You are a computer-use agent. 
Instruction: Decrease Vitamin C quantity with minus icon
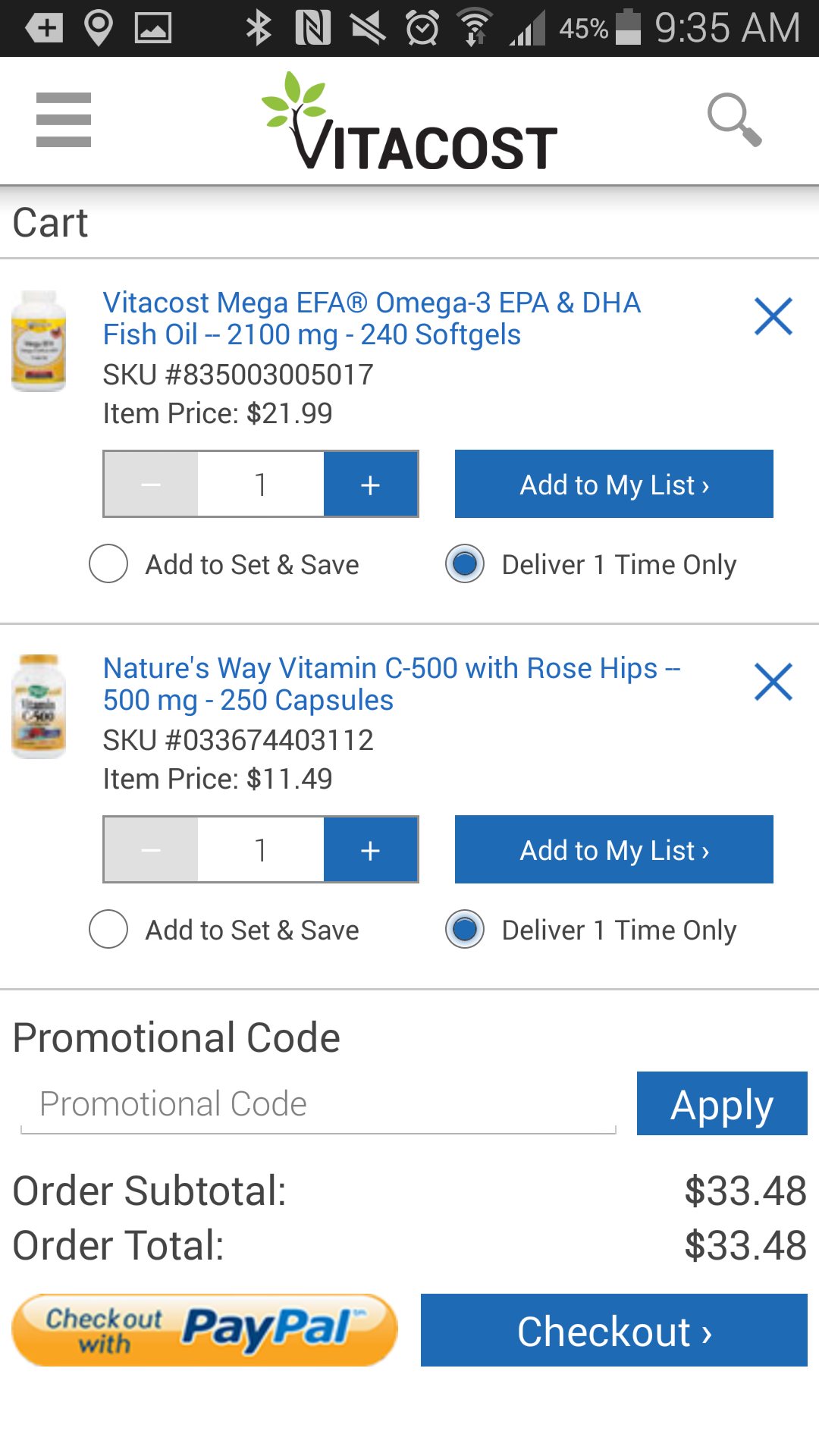[x=150, y=849]
